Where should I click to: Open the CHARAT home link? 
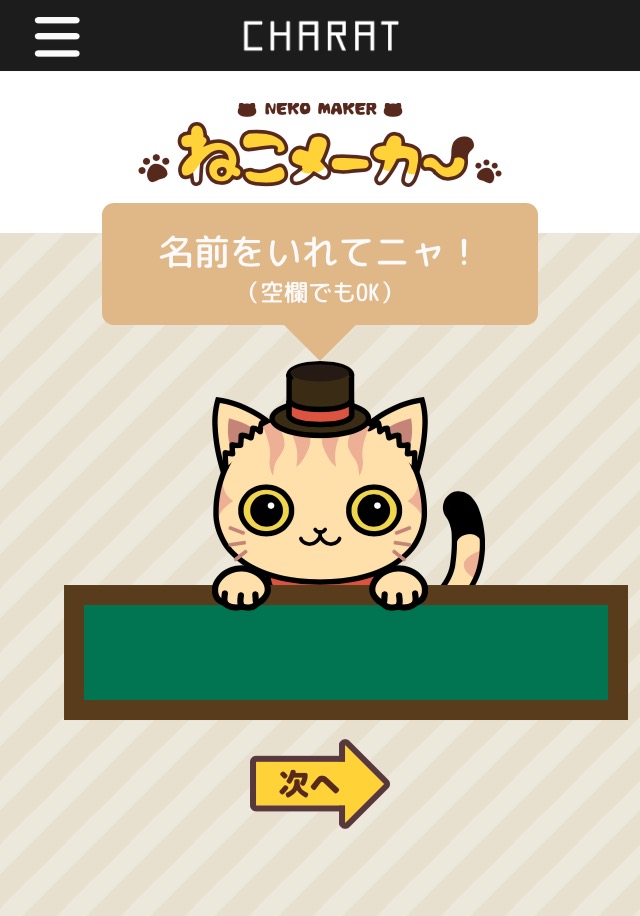pyautogui.click(x=320, y=36)
